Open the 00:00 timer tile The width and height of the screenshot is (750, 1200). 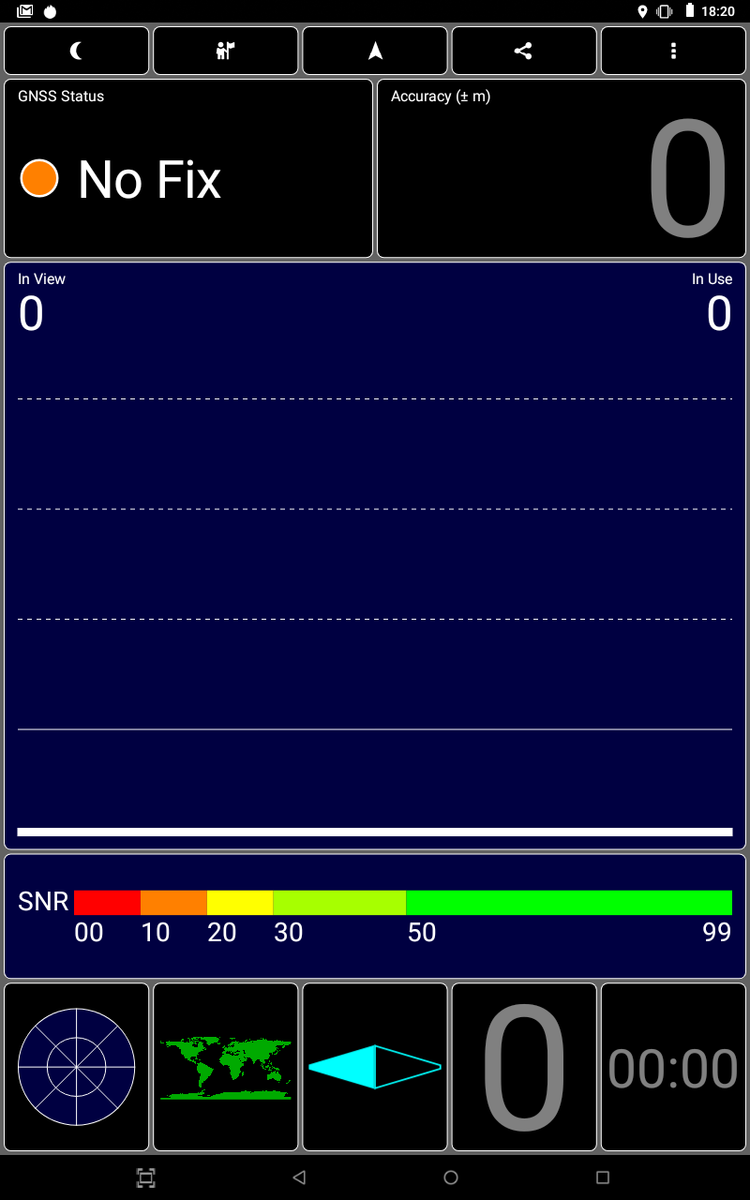coord(673,1067)
